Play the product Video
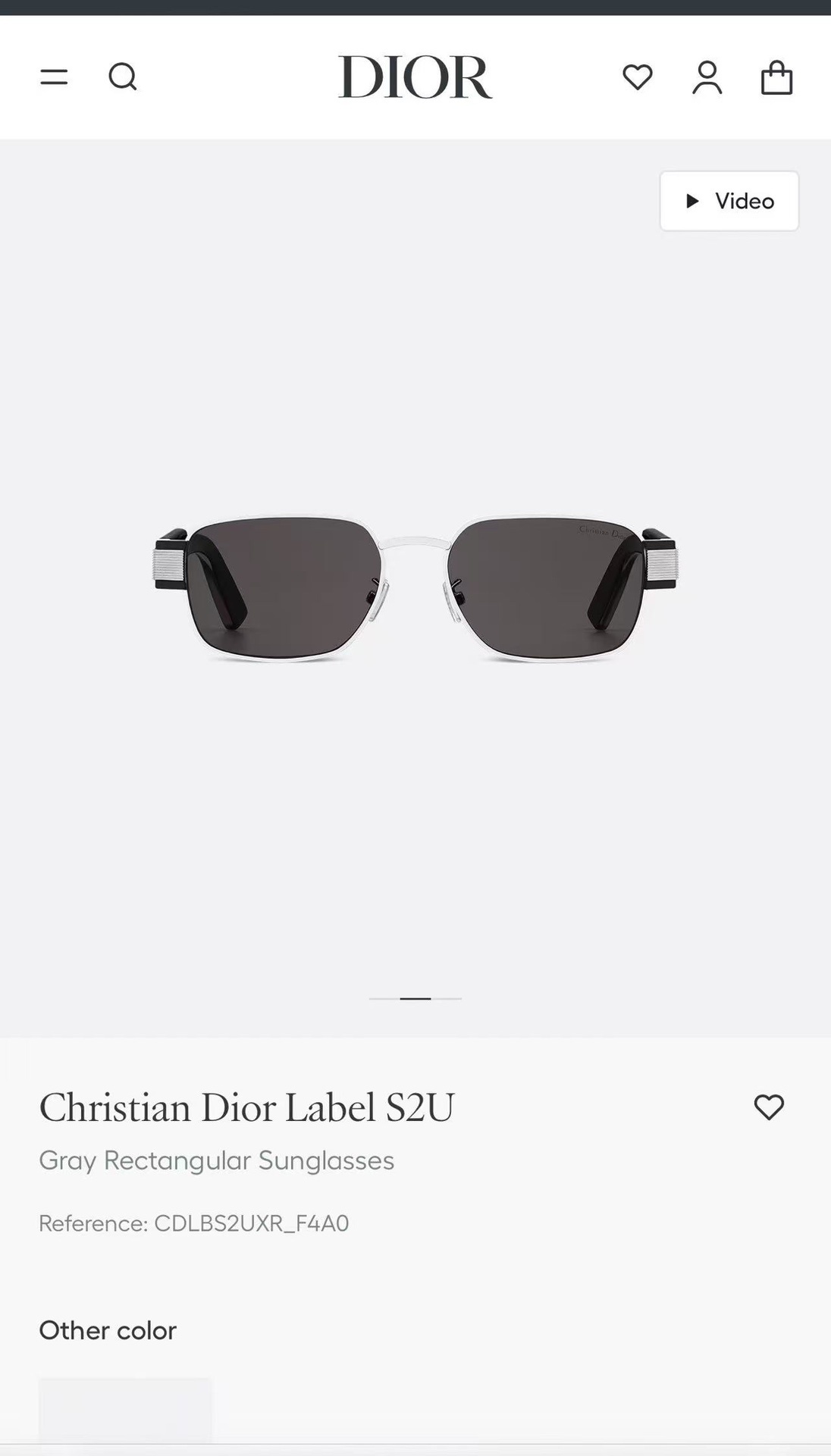831x1456 pixels. [729, 201]
